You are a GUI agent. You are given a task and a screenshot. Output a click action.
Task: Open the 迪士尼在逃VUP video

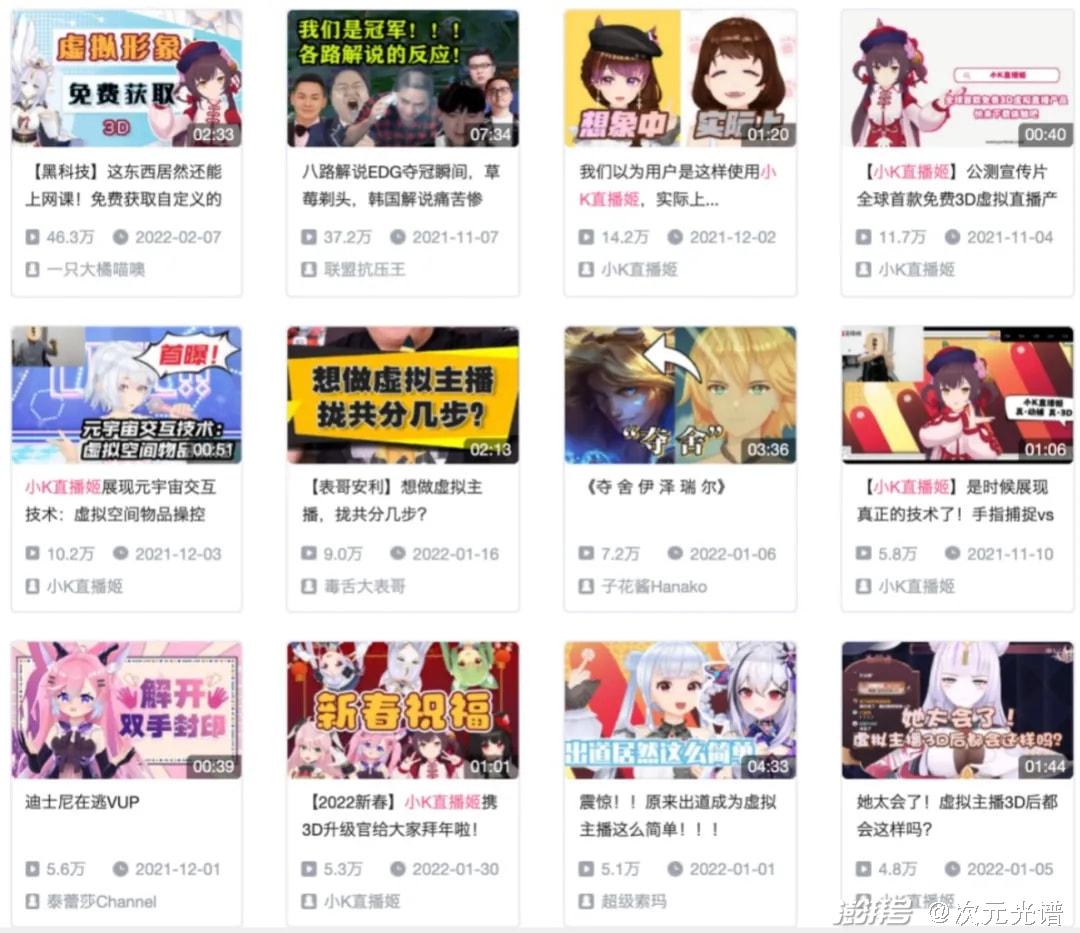click(126, 710)
